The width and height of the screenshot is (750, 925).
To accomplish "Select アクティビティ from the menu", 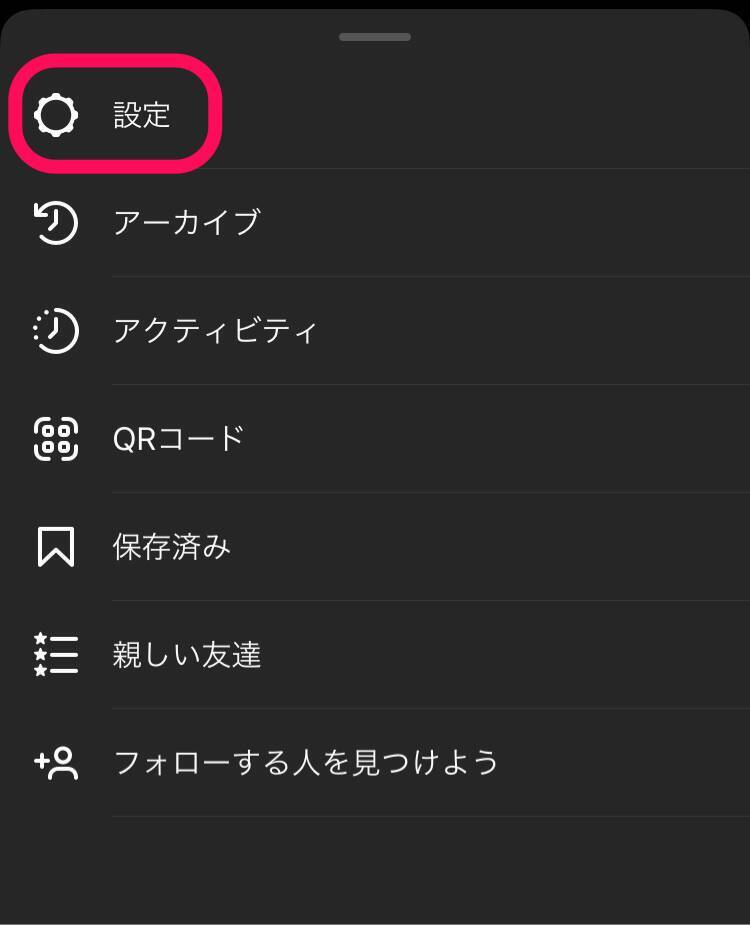I will coord(214,331).
